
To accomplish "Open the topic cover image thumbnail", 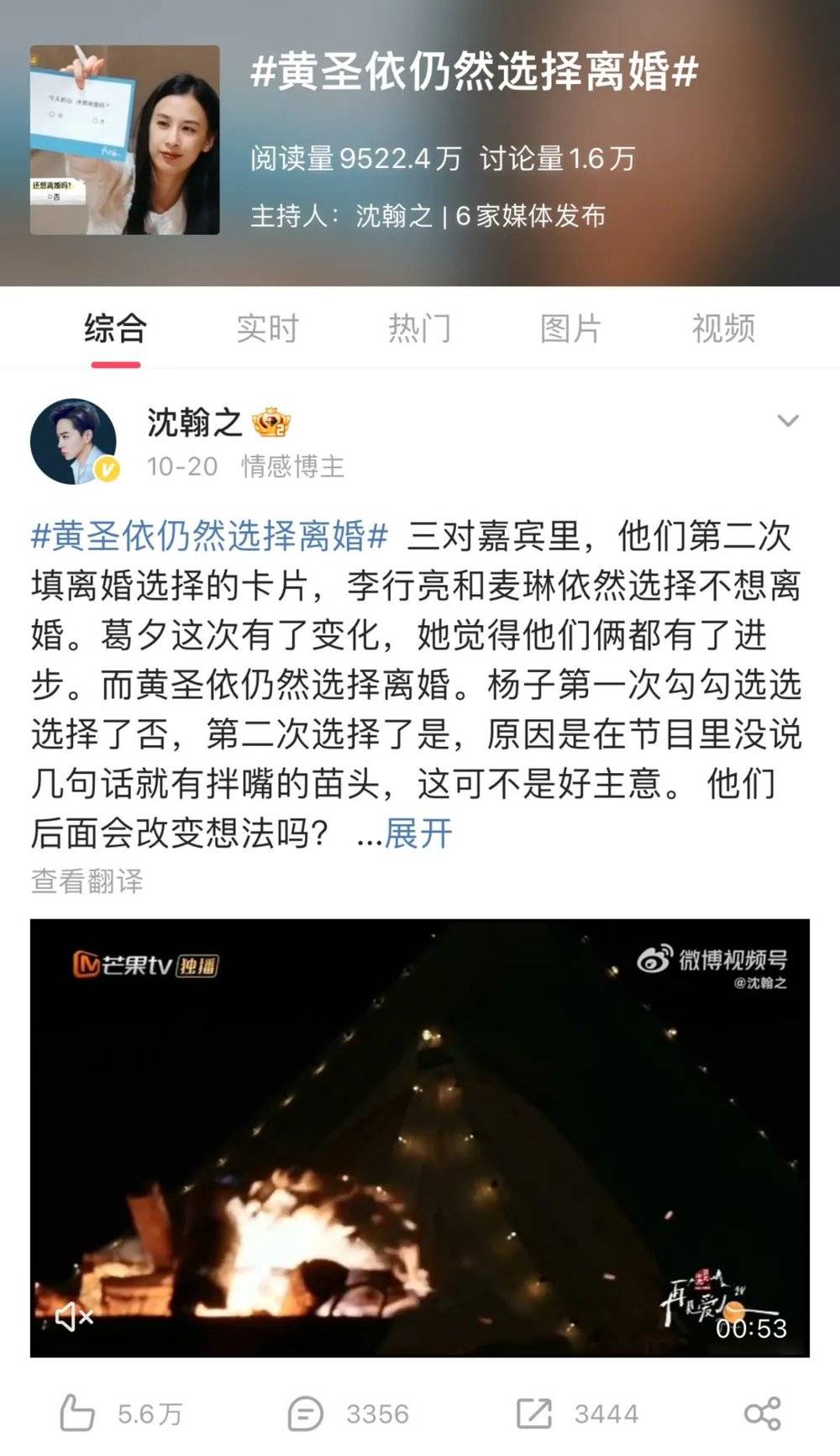I will 125,140.
